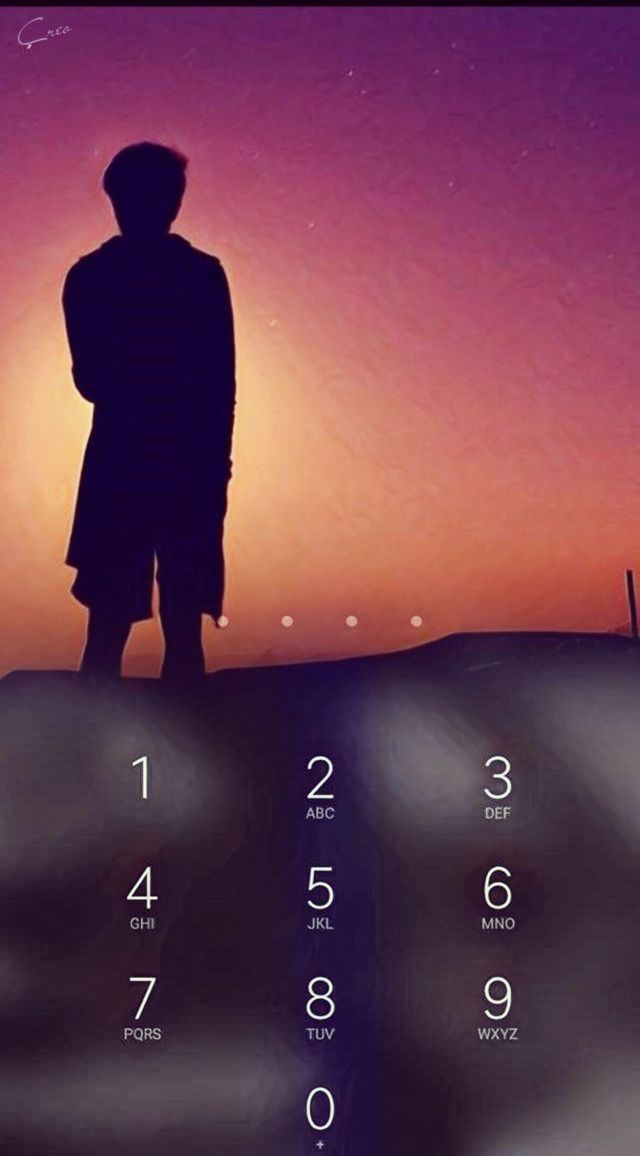
Task: Tap the 7 PQRS key
Action: tap(142, 1008)
